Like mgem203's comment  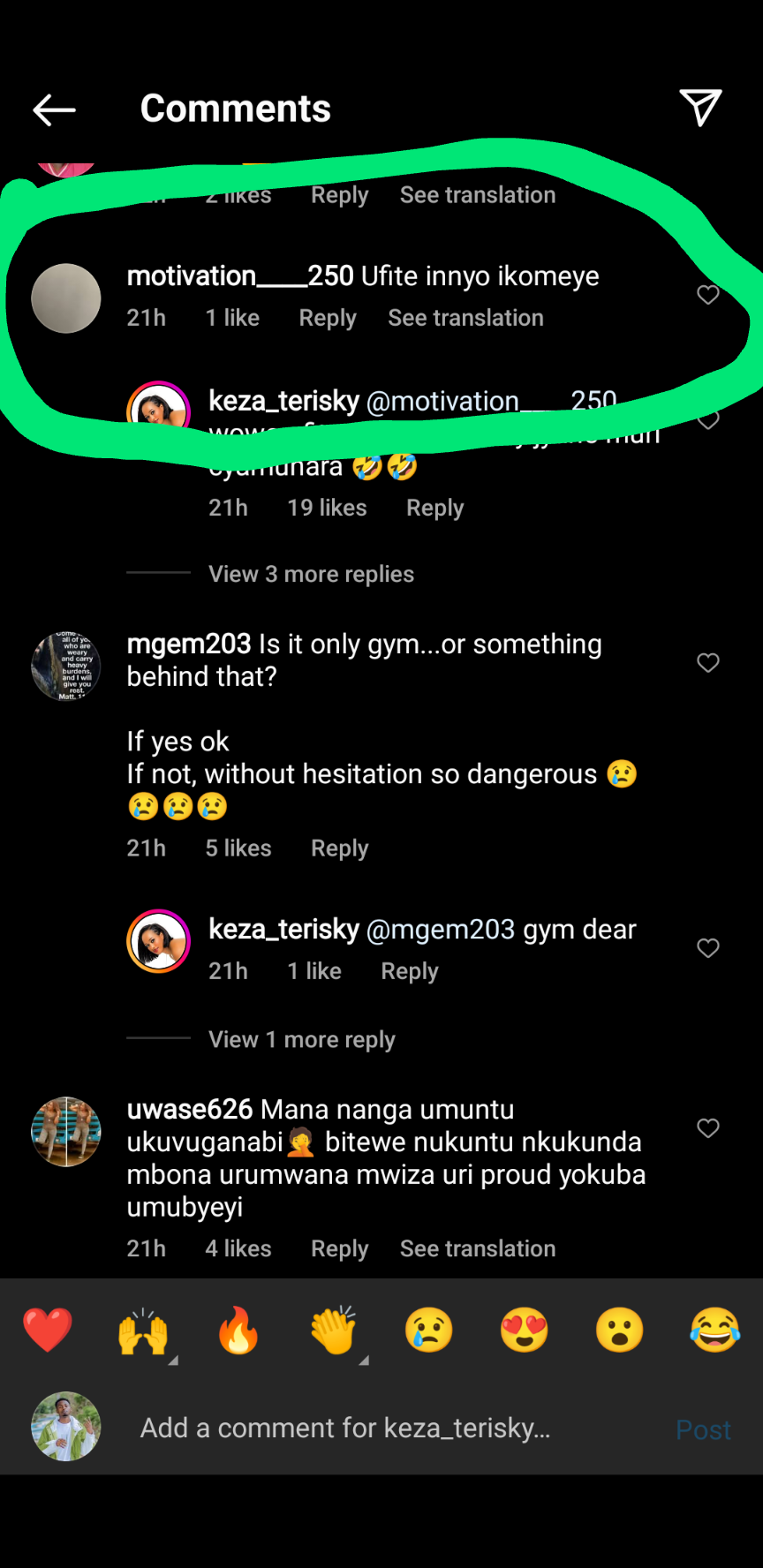[708, 663]
